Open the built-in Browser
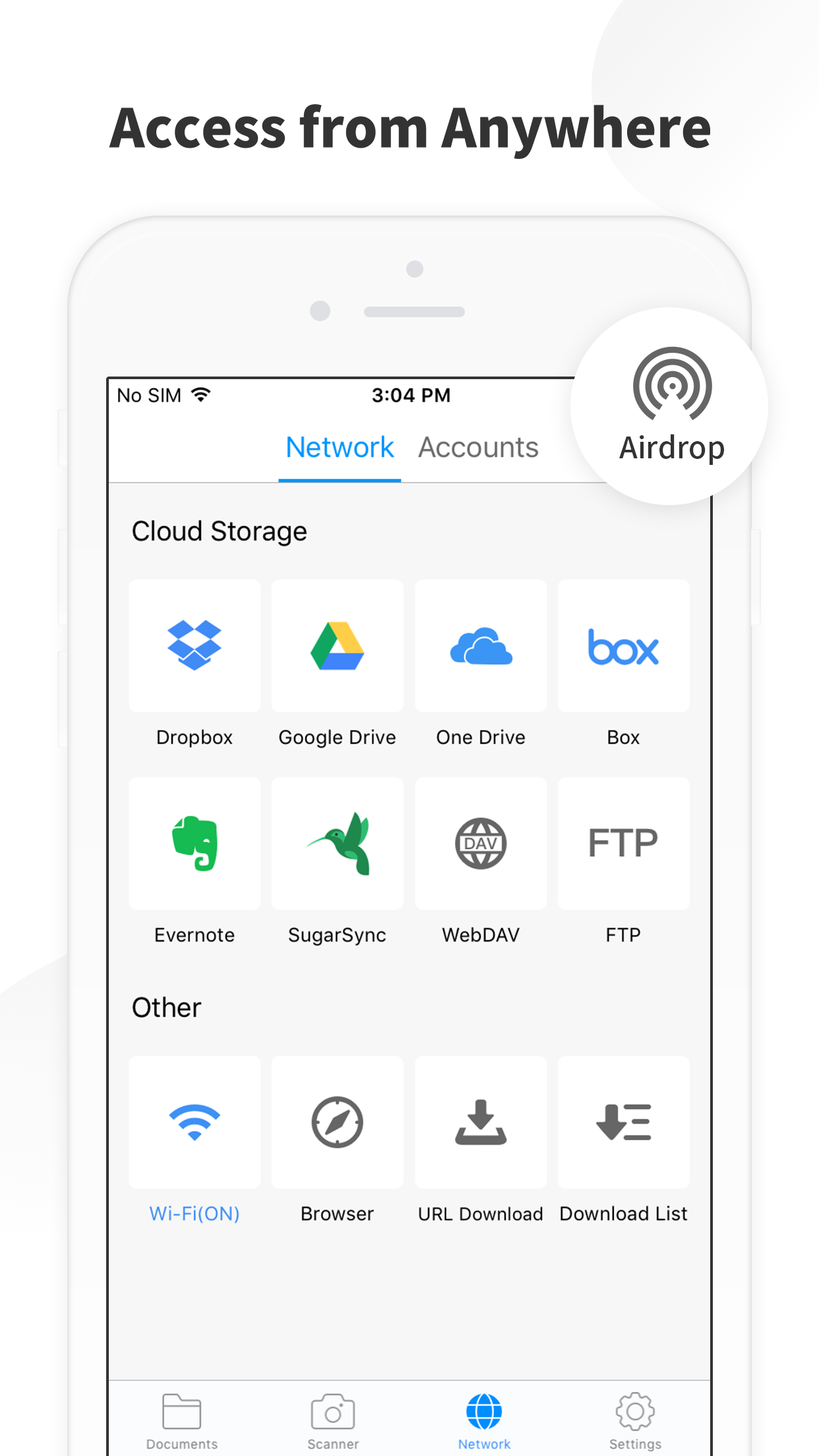 (337, 1122)
